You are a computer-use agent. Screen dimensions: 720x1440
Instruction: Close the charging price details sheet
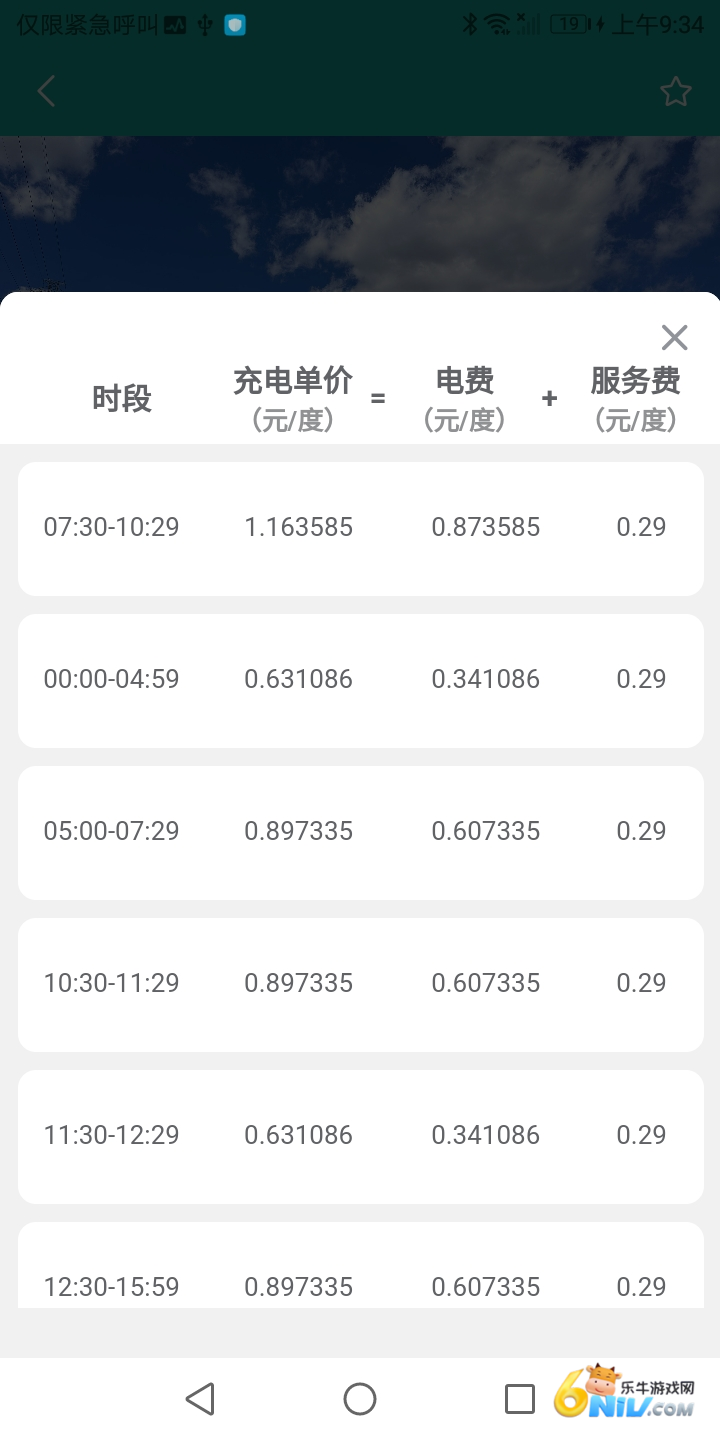pyautogui.click(x=674, y=338)
